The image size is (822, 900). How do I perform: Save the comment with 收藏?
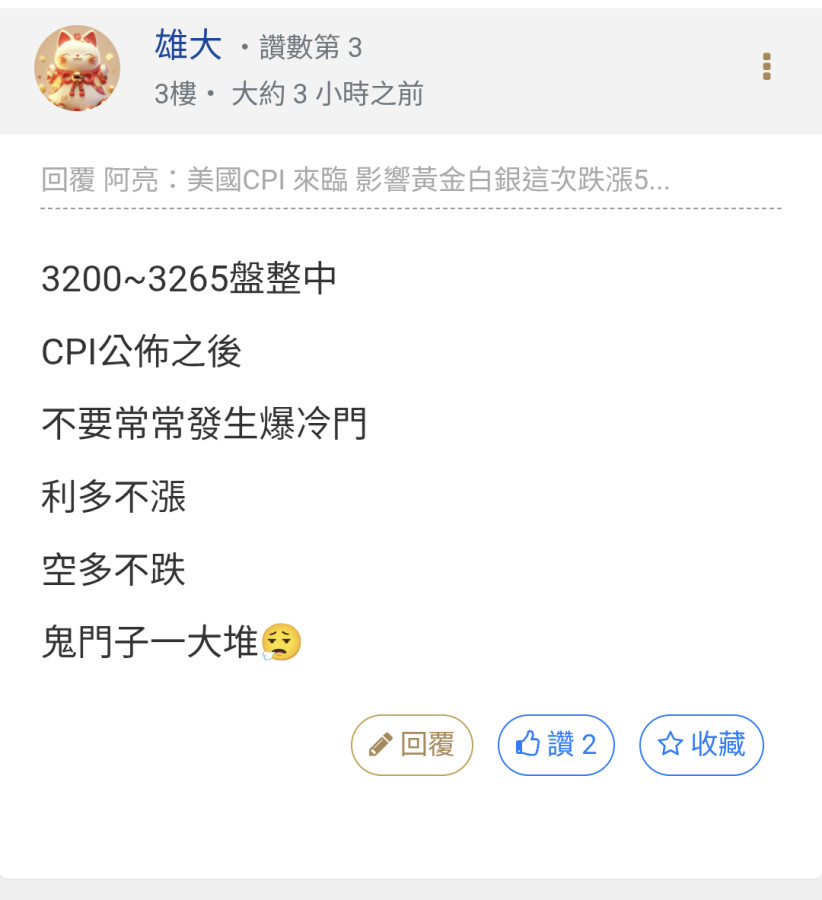[701, 744]
